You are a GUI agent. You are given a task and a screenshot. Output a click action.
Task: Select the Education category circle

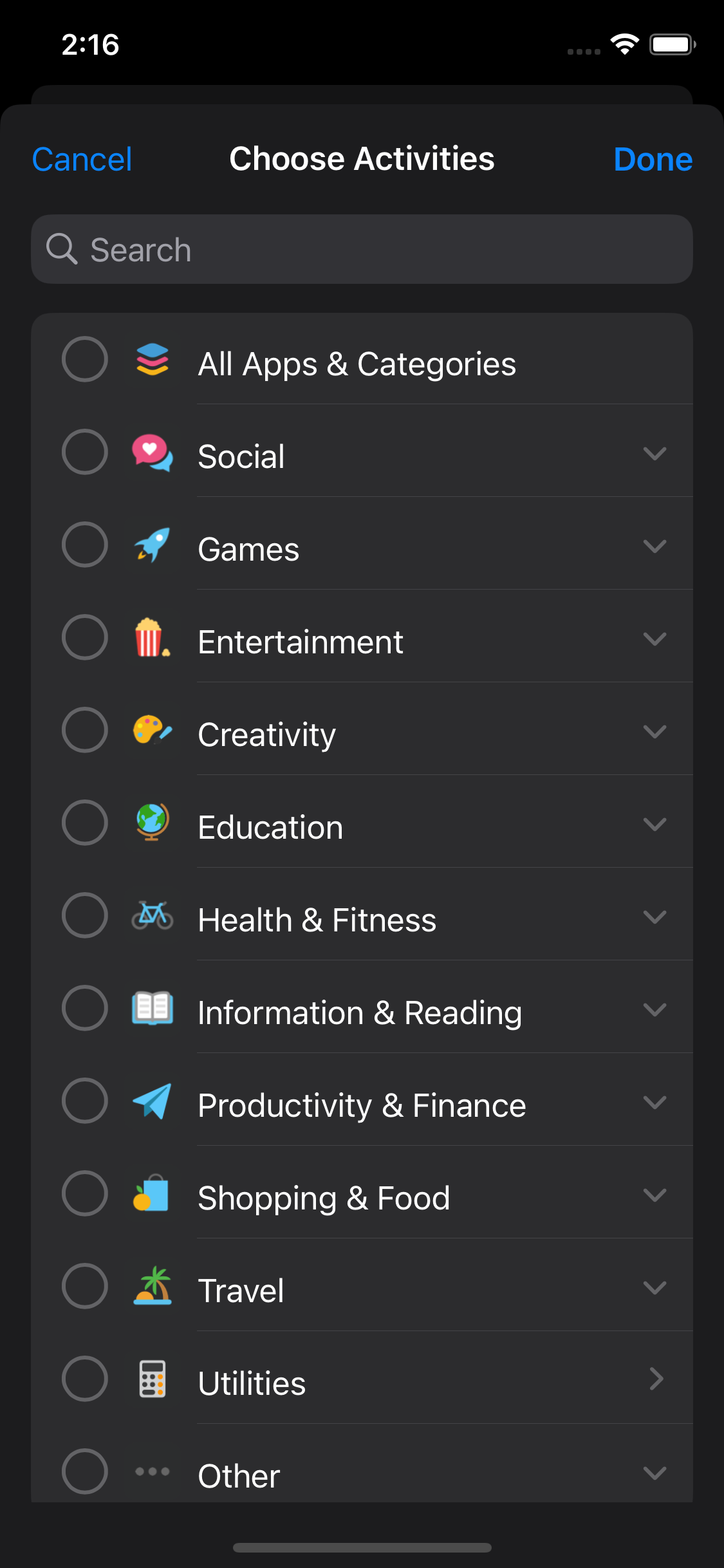[x=85, y=823]
